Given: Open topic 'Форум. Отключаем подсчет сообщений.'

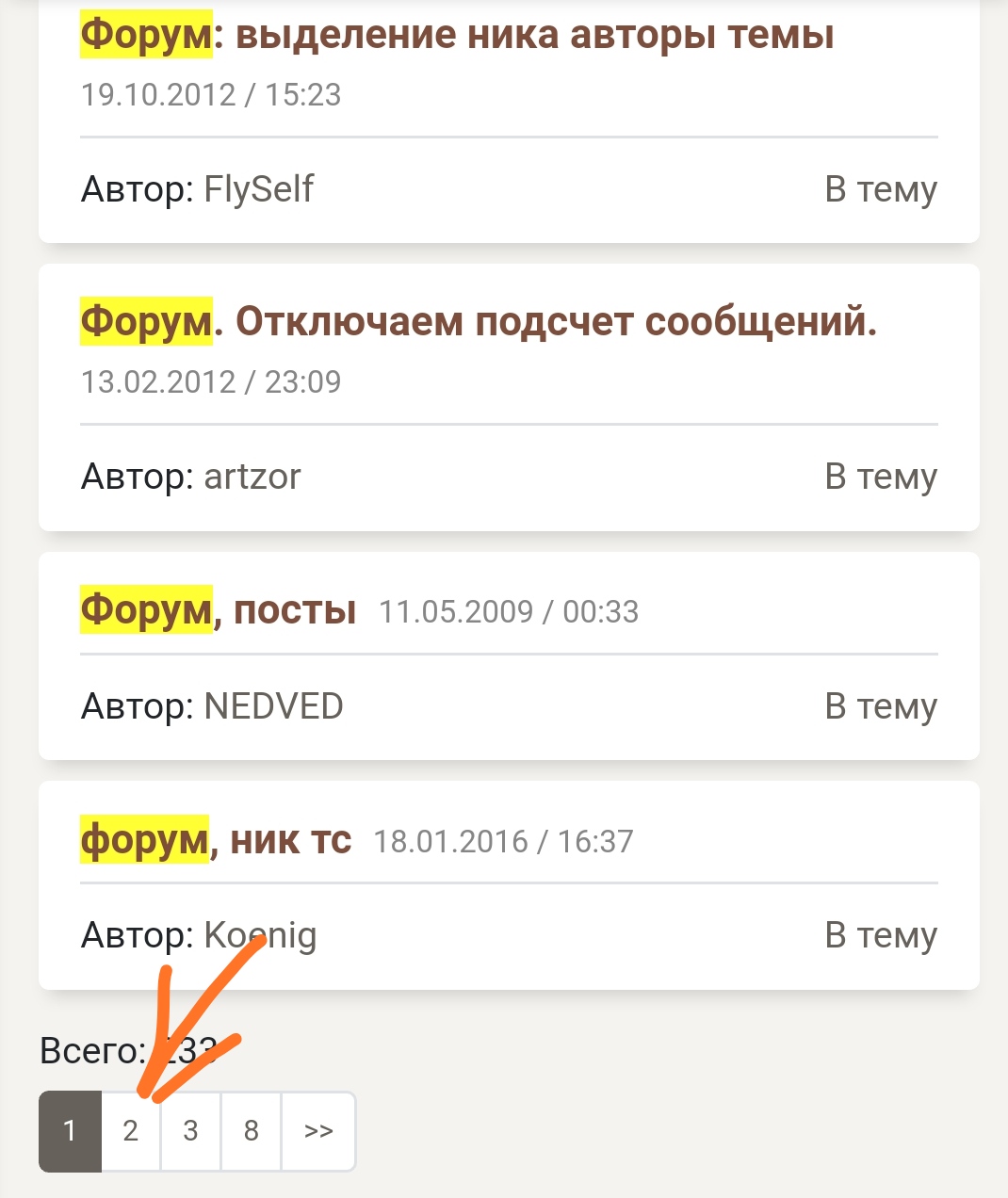Looking at the screenshot, I should point(479,322).
